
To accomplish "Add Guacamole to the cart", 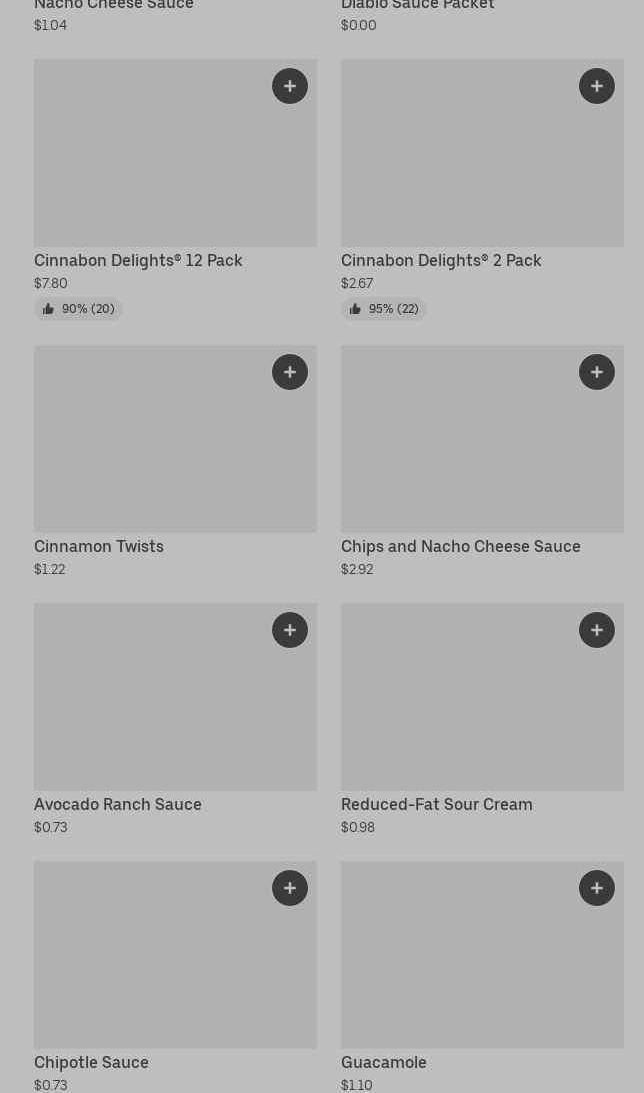I will click(x=597, y=887).
